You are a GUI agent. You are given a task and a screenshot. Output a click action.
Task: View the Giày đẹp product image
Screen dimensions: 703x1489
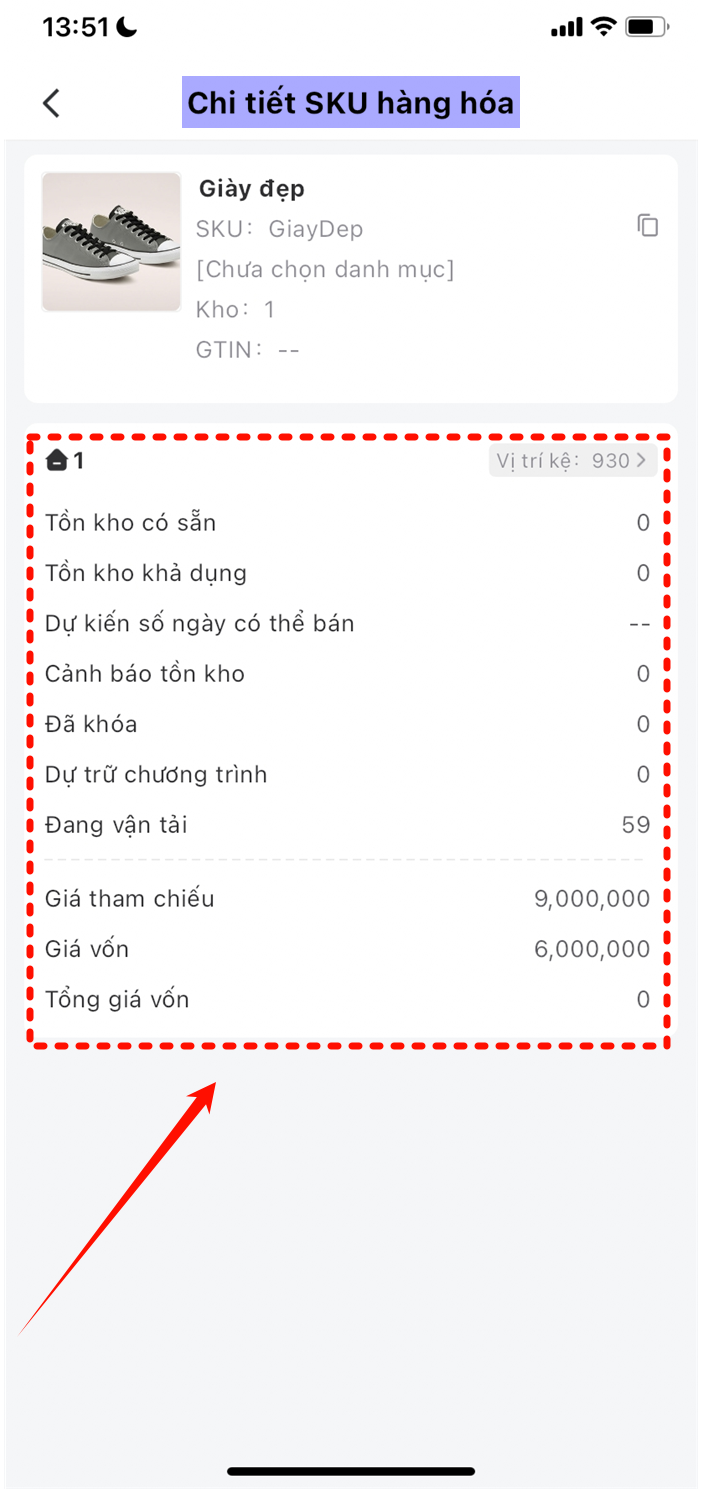[x=111, y=242]
